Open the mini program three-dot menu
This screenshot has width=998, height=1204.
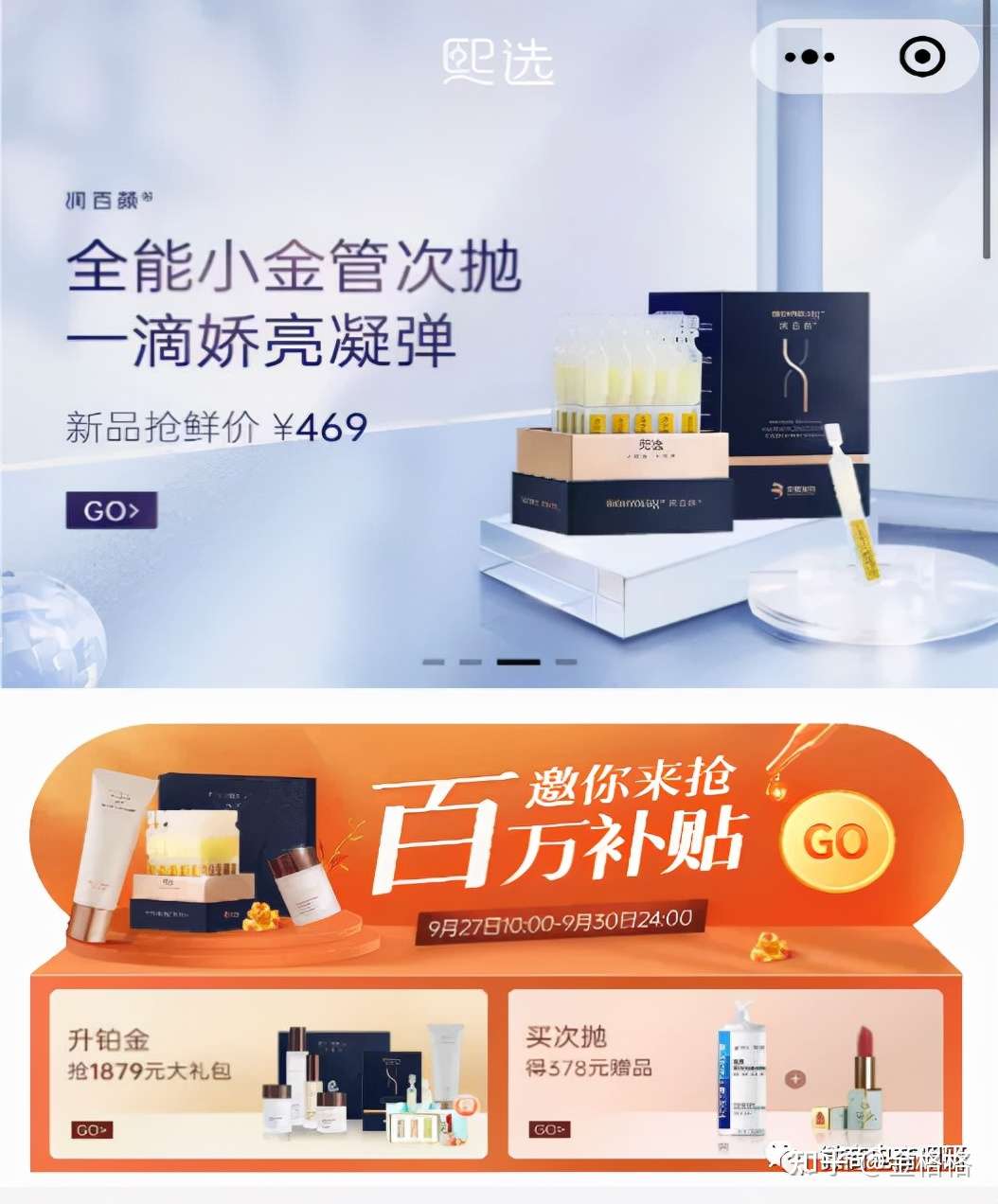(810, 57)
